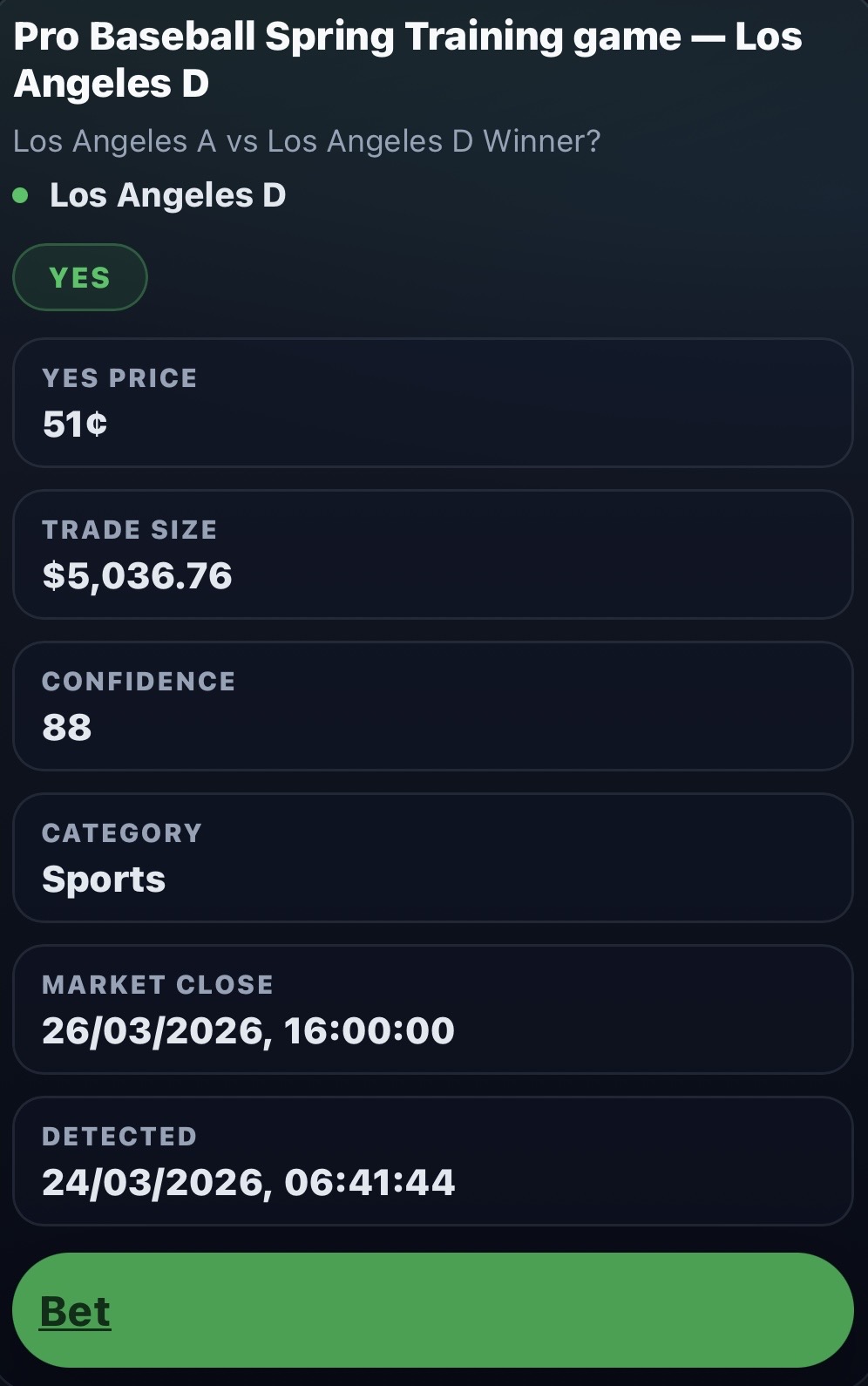Open the YES PRICE card
Screen dimensions: 868x1386
(433, 402)
